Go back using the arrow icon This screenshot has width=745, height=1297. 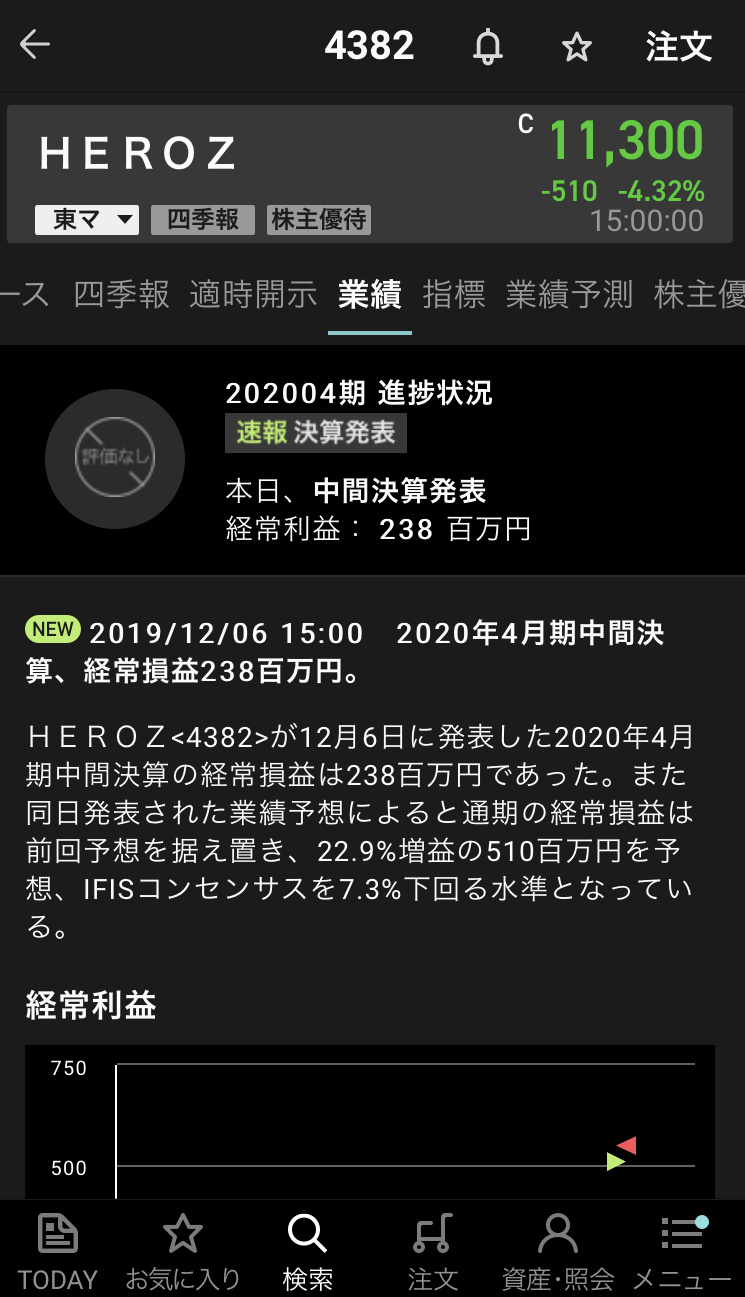click(x=35, y=45)
